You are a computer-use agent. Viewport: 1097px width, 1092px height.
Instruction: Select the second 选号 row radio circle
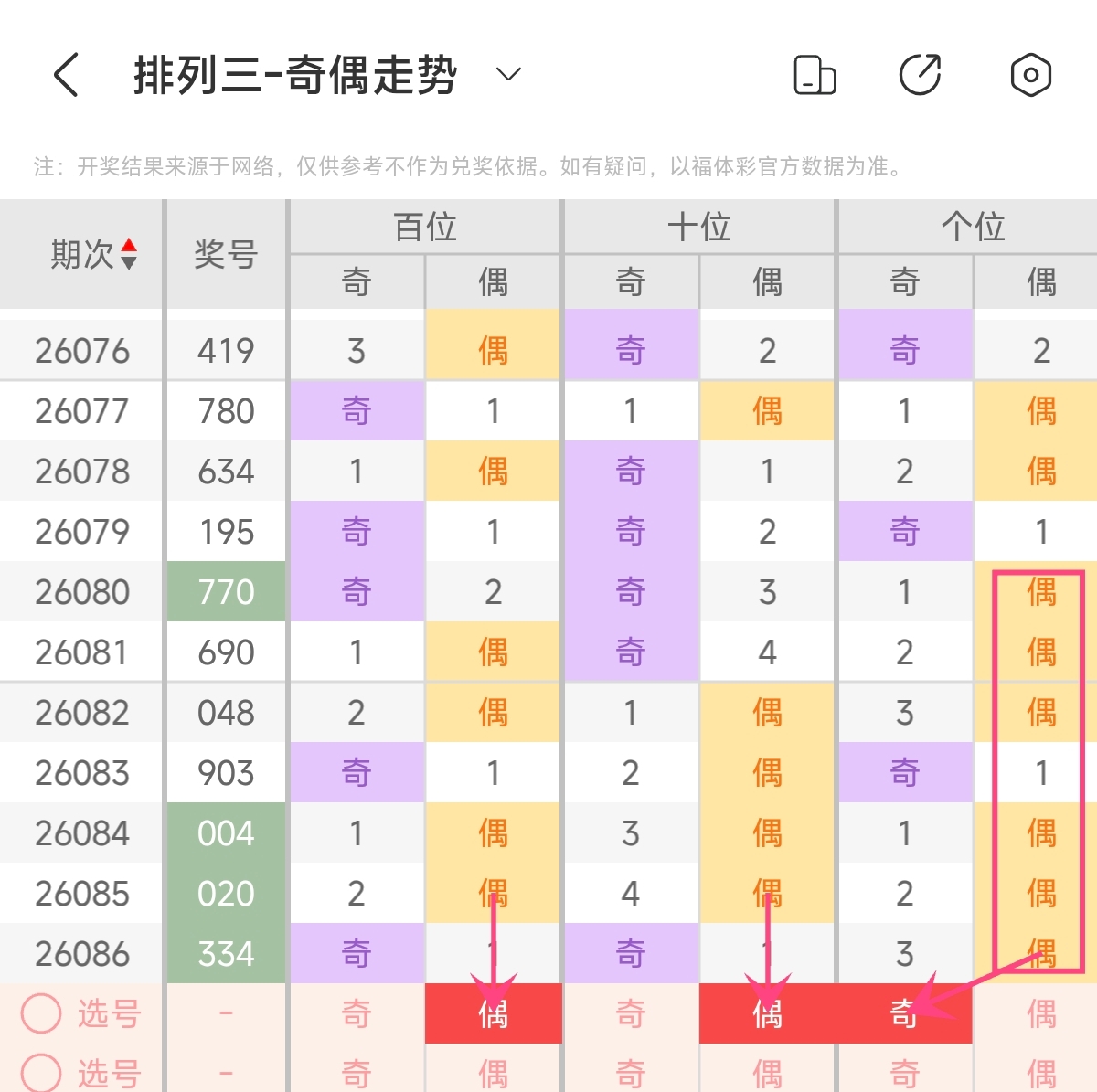41,1073
